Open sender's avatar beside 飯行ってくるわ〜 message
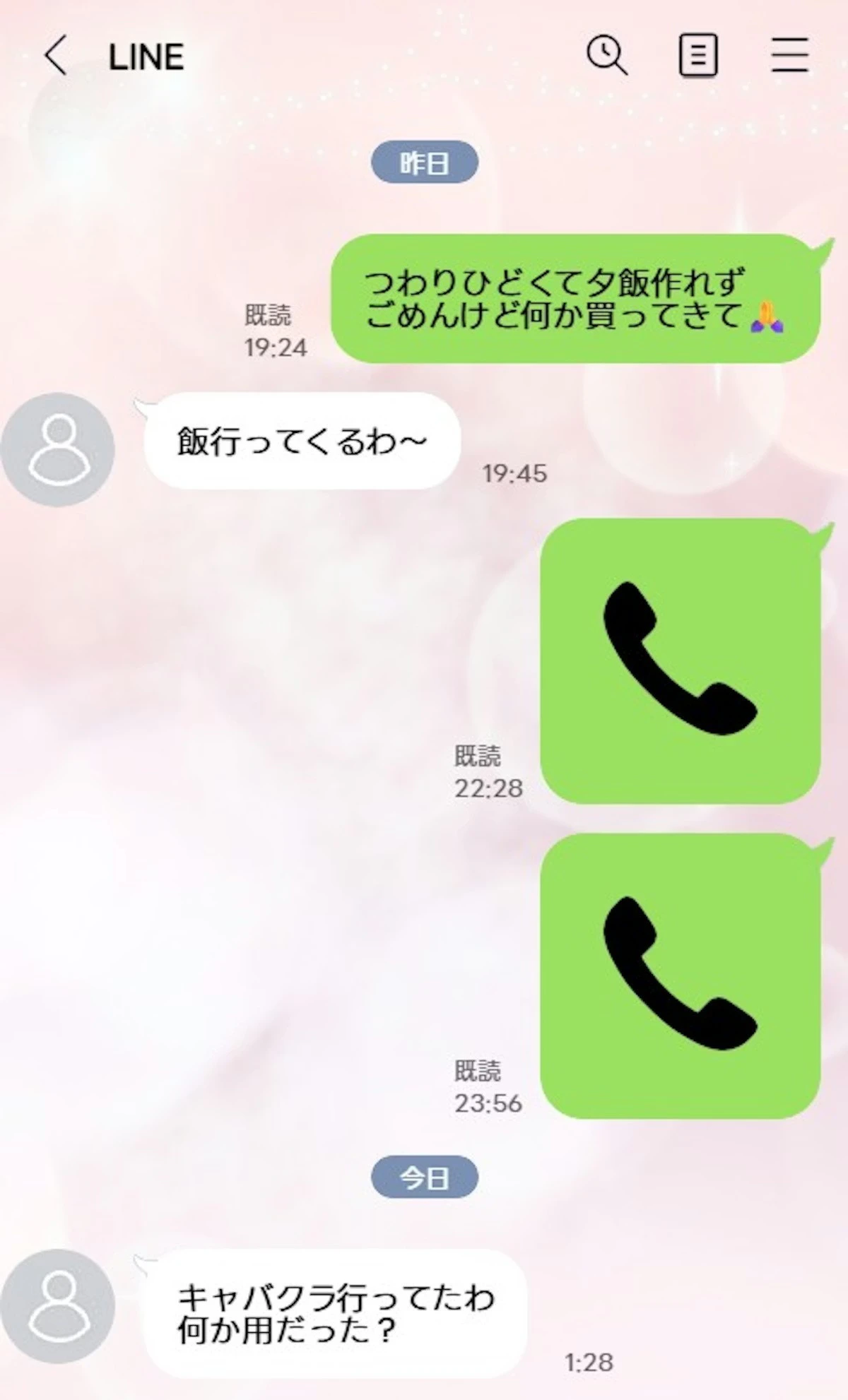This screenshot has height=1400, width=848. (58, 449)
